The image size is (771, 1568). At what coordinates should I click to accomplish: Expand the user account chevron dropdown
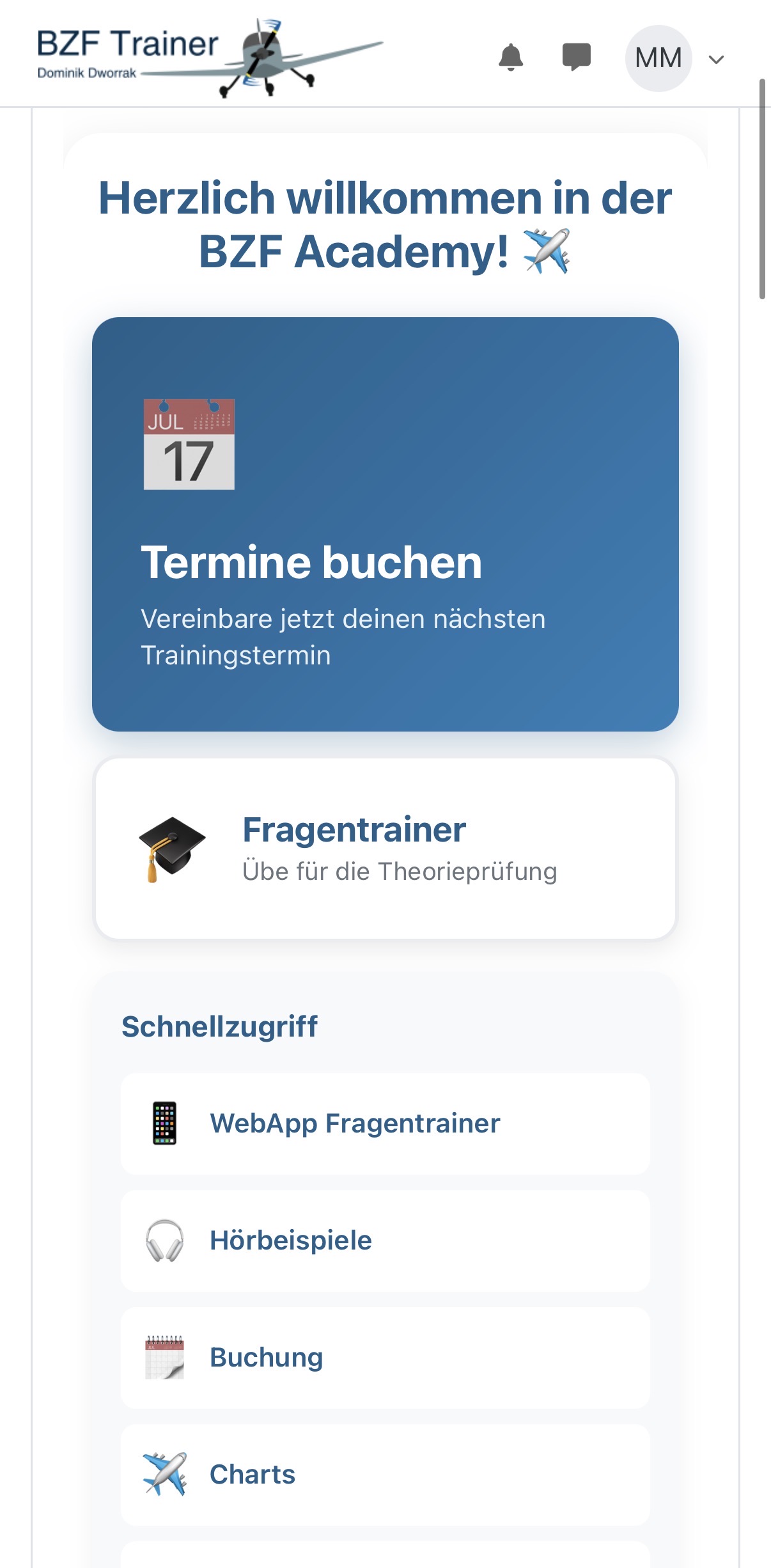pos(716,59)
